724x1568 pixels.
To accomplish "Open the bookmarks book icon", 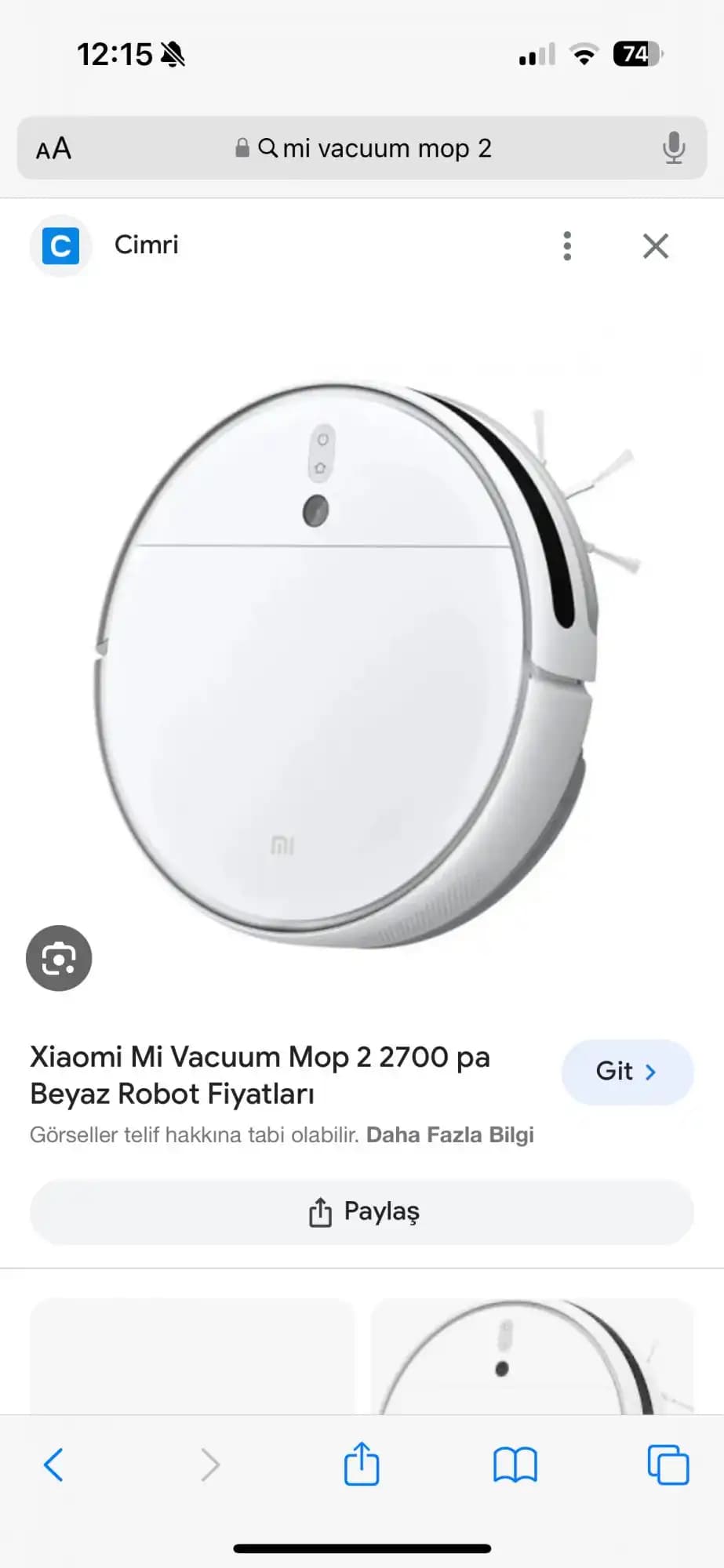I will coord(515,1465).
